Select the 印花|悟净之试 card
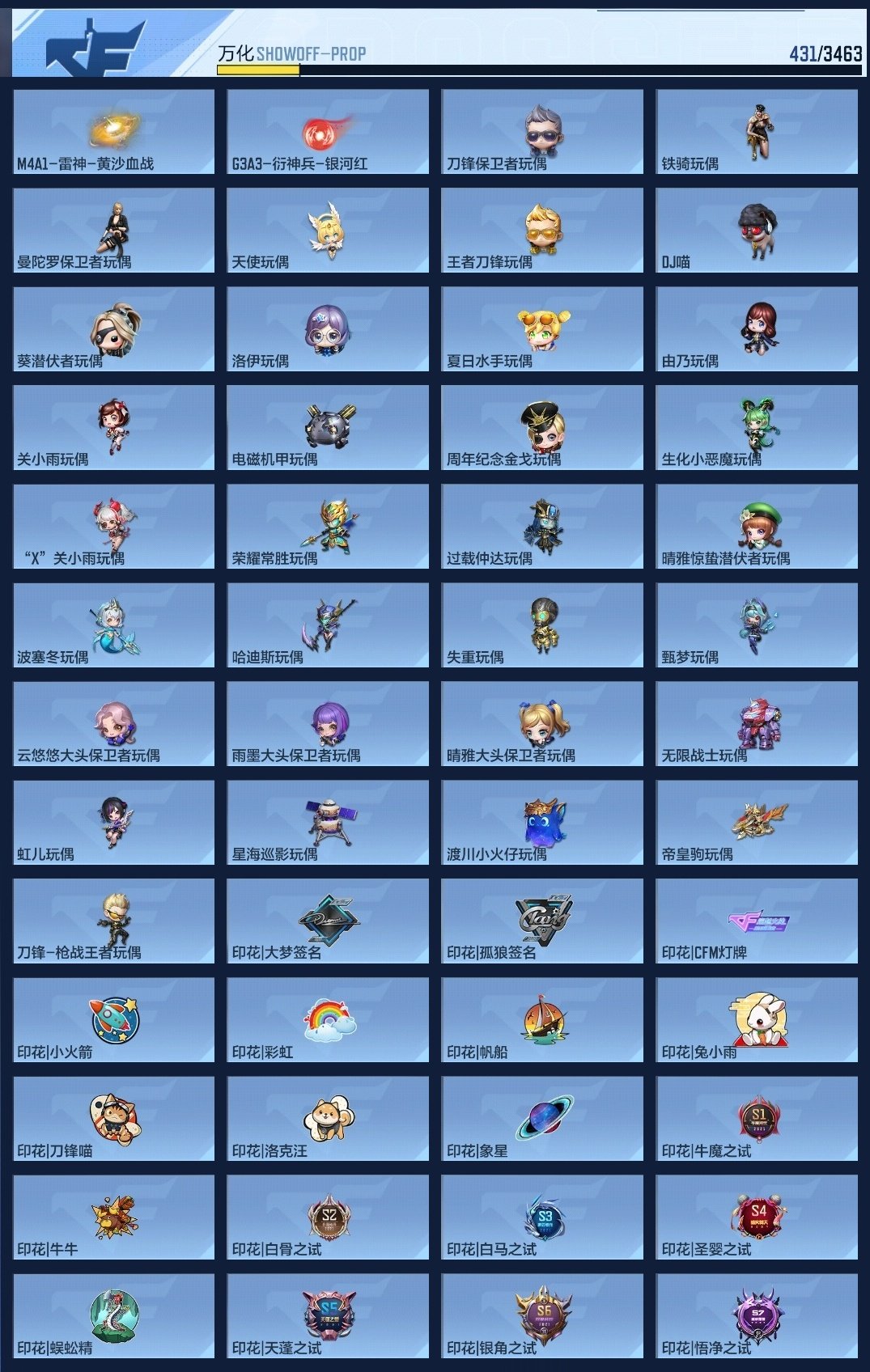 click(757, 1315)
